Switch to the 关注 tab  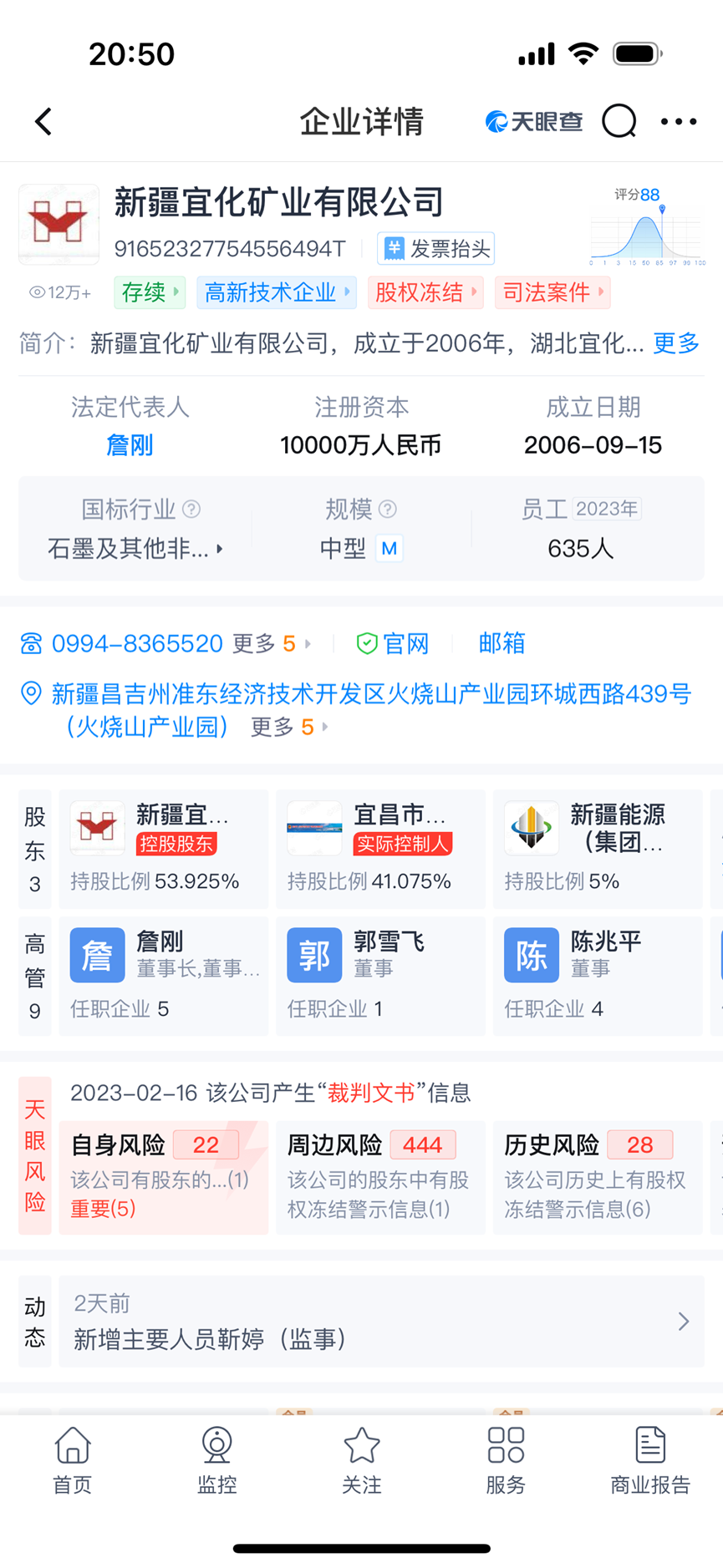[361, 1459]
